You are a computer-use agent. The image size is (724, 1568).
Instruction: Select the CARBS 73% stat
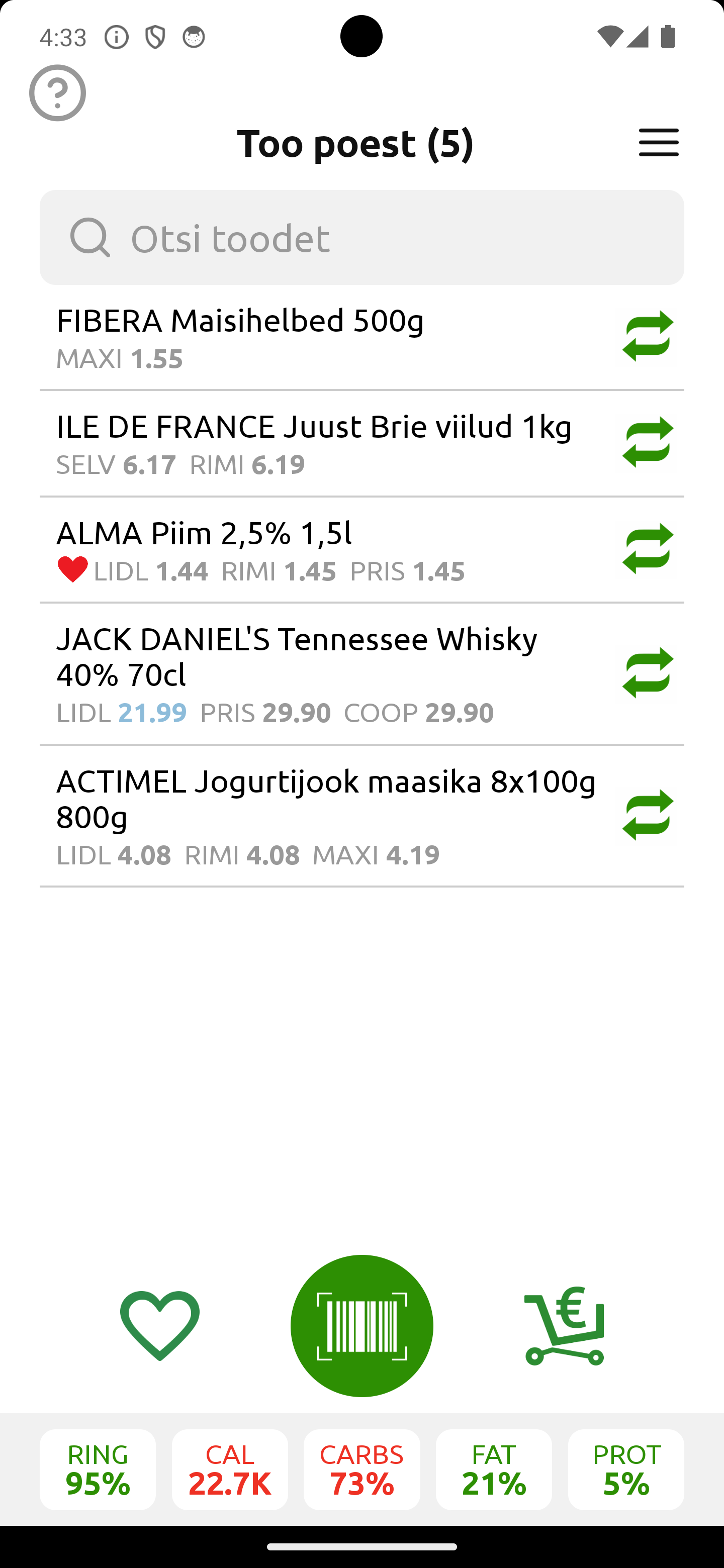(361, 1469)
